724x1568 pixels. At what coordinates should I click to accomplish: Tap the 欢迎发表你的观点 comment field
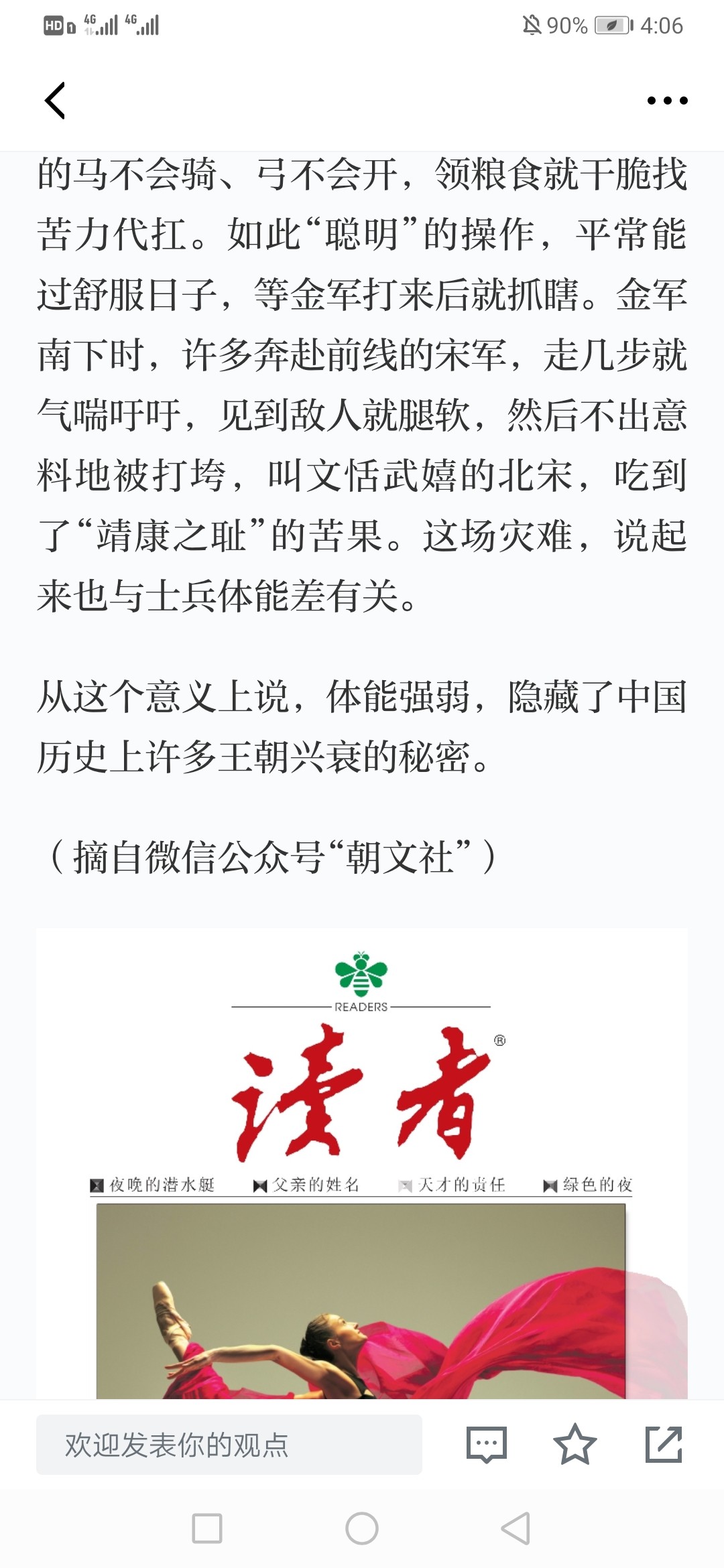coord(229,1445)
